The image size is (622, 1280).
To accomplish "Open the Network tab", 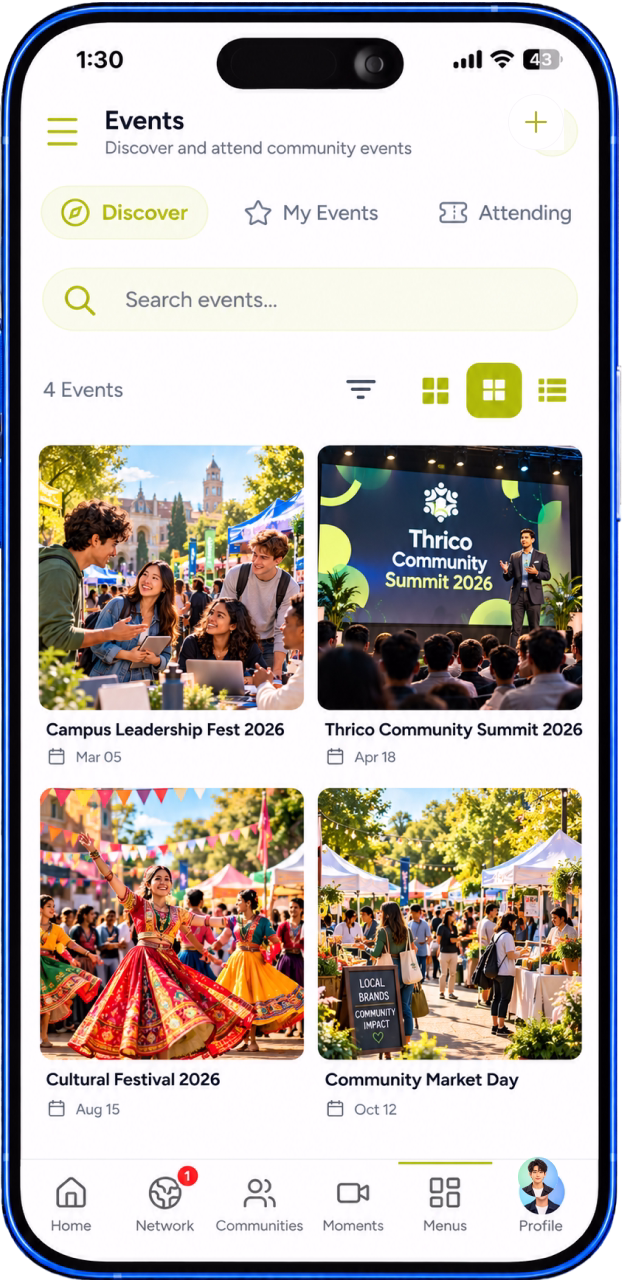I will click(x=165, y=1204).
